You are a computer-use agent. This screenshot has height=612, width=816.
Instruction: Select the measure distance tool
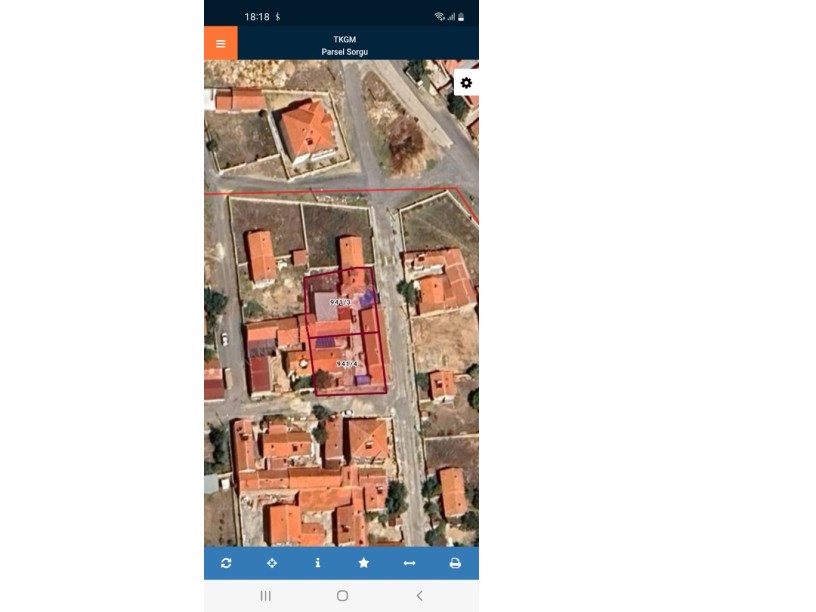click(409, 563)
